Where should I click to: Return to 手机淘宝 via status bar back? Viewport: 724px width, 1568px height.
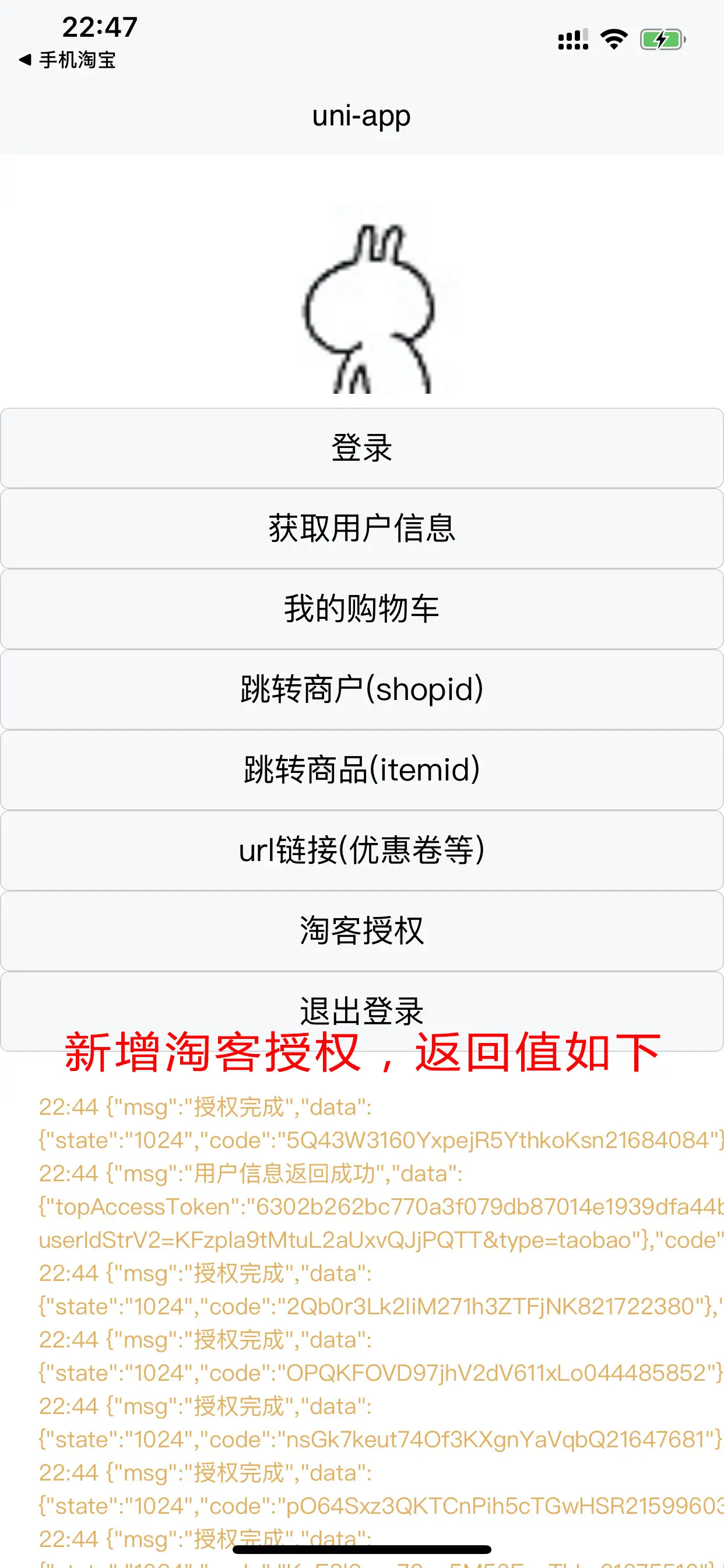click(x=67, y=60)
